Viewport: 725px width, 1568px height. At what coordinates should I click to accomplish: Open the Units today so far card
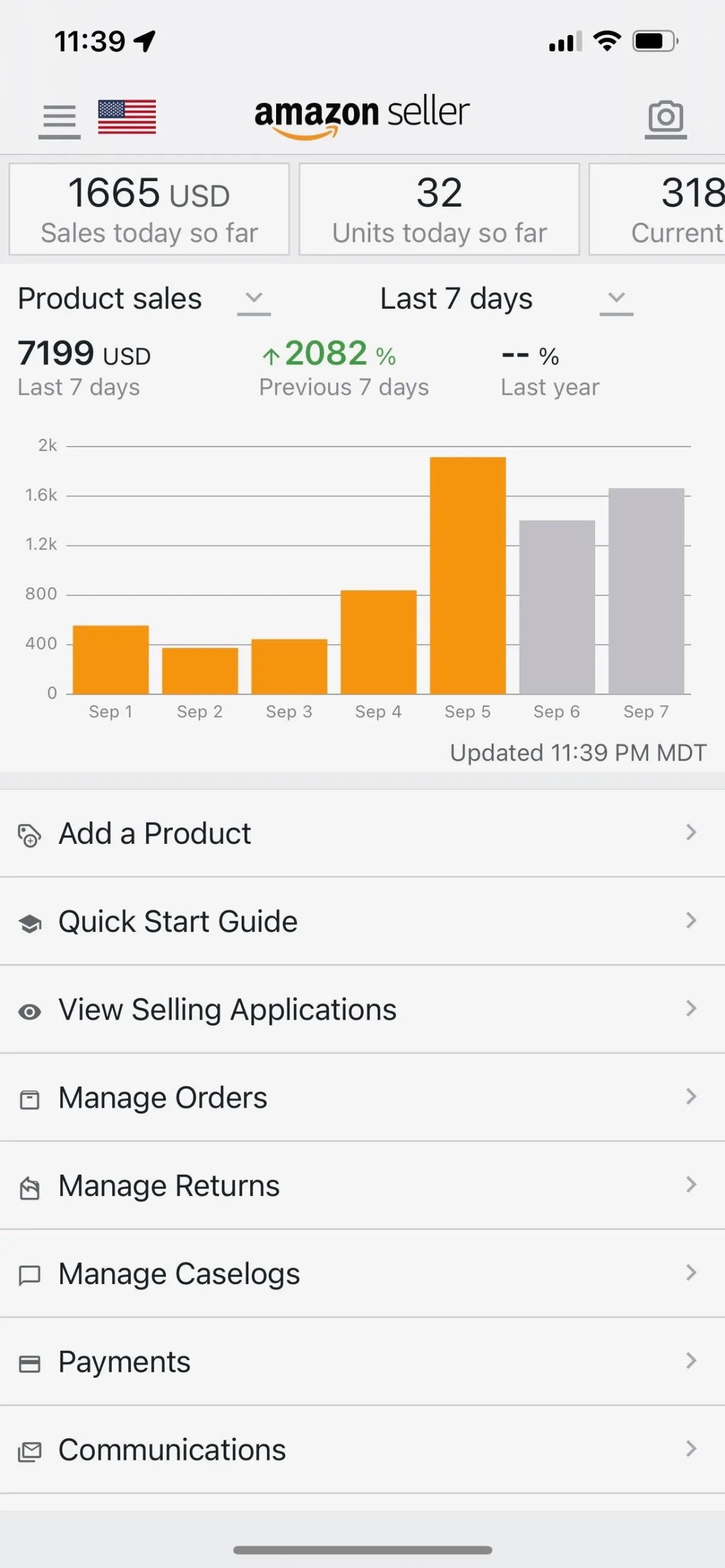tap(439, 209)
